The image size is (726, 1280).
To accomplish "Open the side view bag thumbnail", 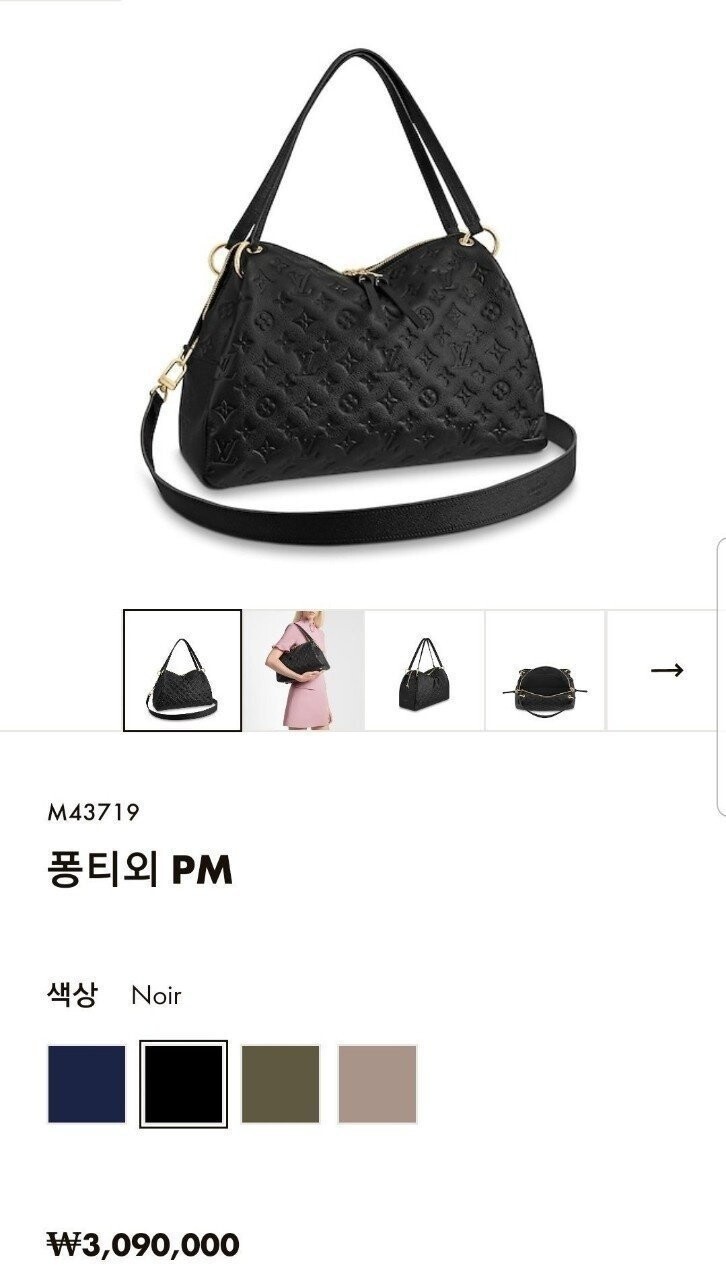I will pyautogui.click(x=425, y=670).
